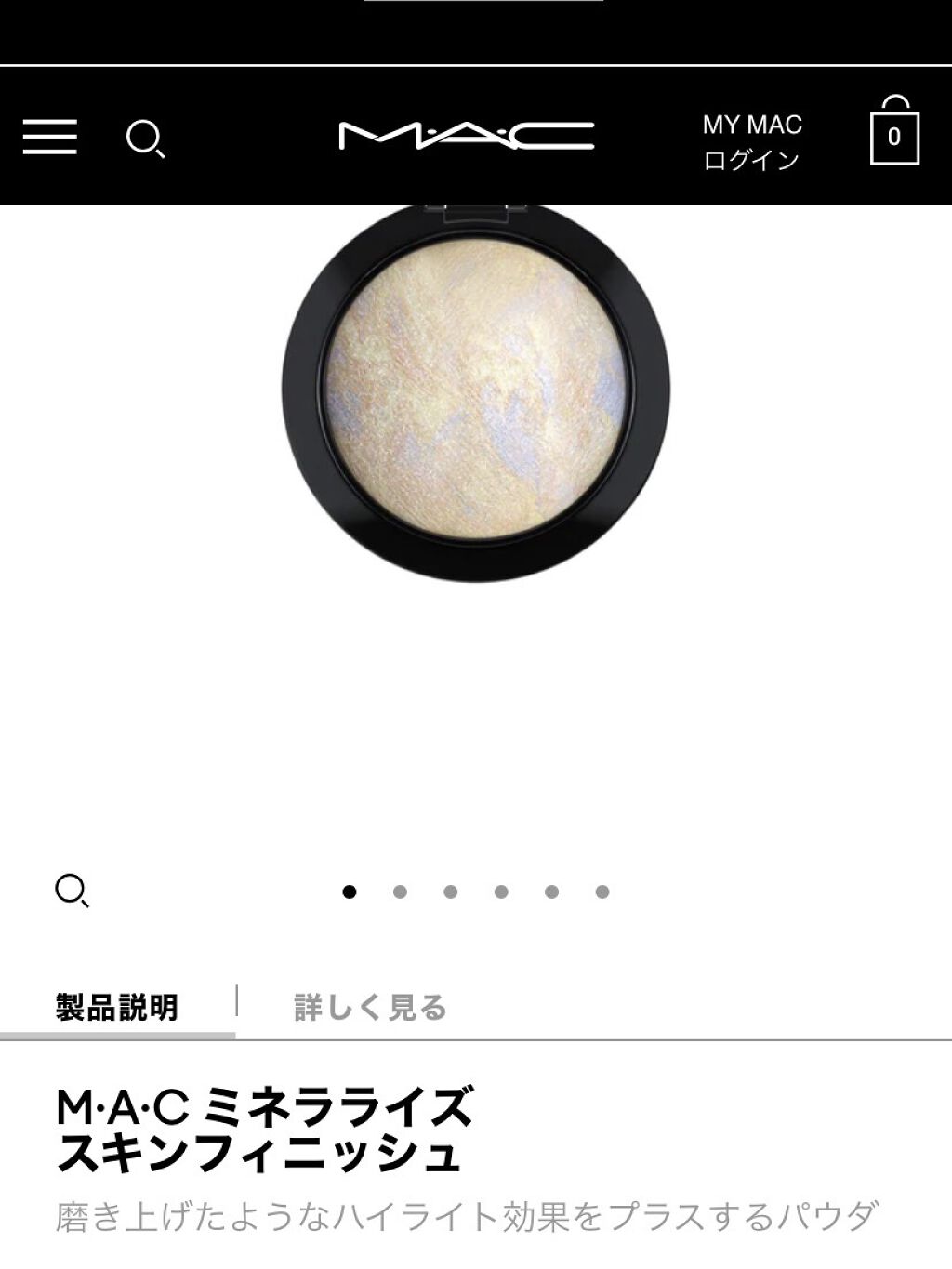Go to the MAC home logo
Viewport: 952px width, 1269px height.
click(x=467, y=136)
